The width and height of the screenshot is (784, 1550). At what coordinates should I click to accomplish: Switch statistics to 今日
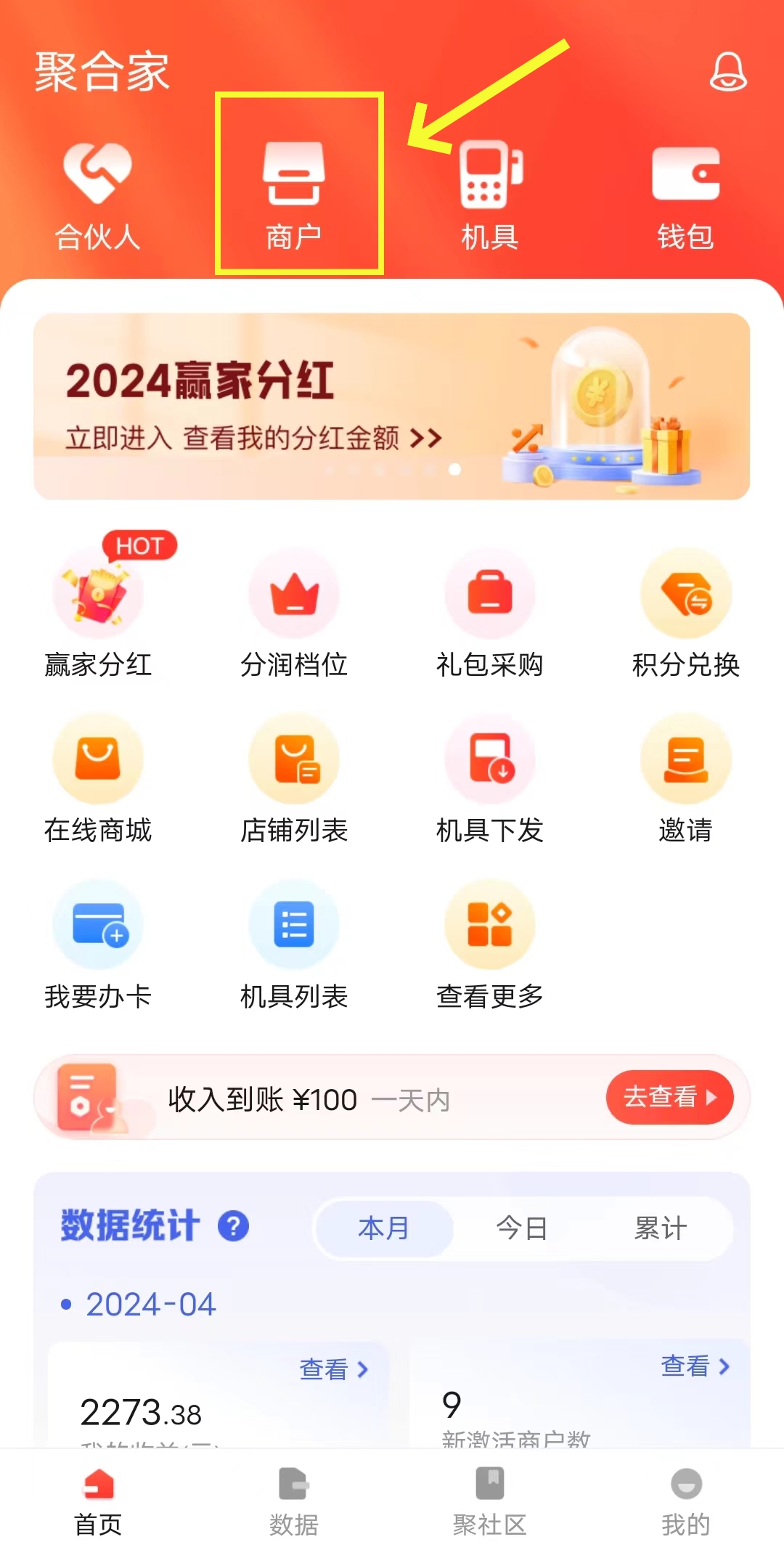[x=521, y=1228]
